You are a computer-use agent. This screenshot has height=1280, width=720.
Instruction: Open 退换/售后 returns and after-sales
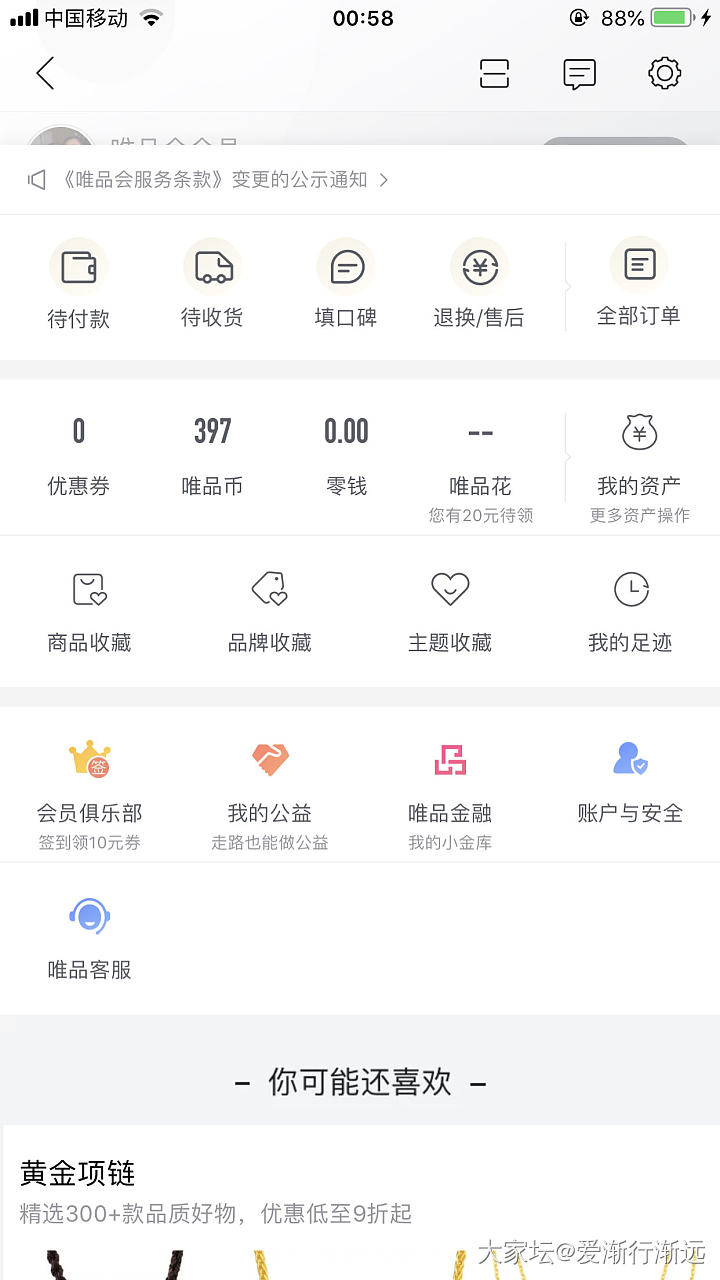click(479, 287)
